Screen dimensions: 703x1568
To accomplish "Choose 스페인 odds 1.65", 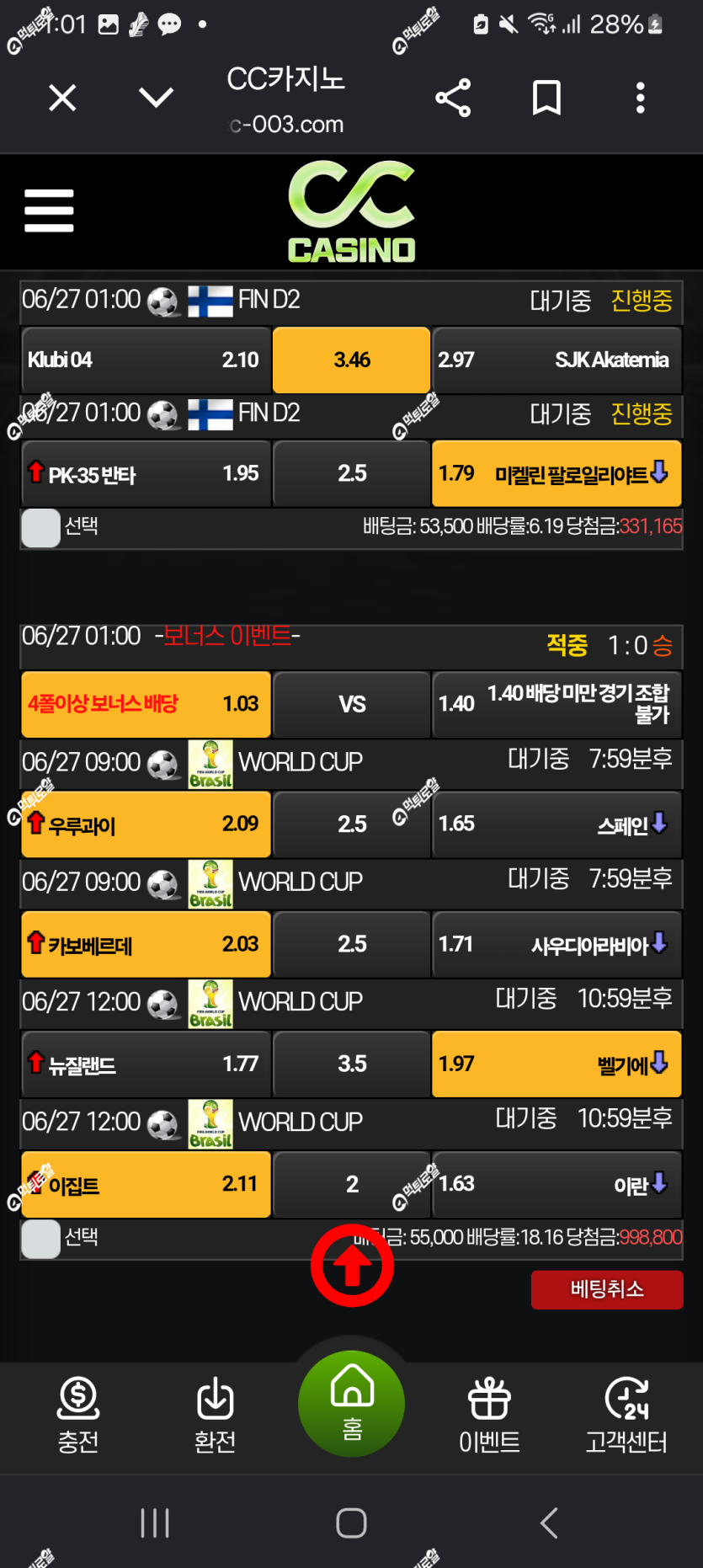I will click(x=557, y=824).
